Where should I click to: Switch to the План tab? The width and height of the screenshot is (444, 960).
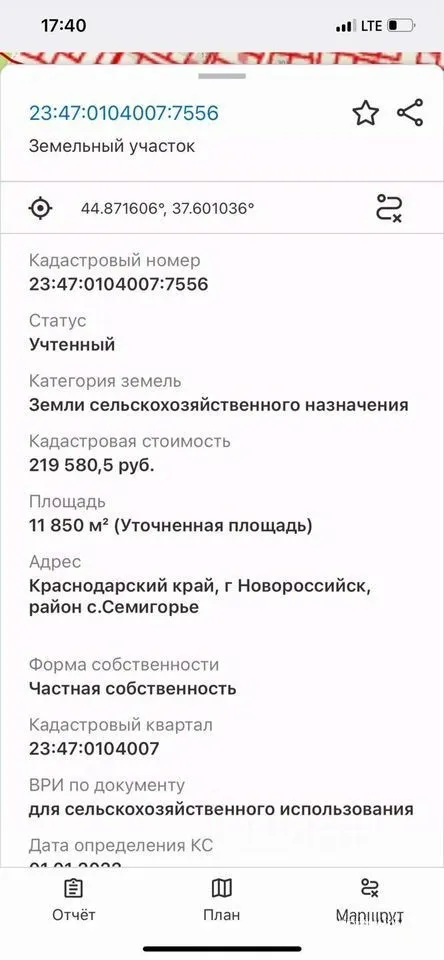click(x=222, y=901)
